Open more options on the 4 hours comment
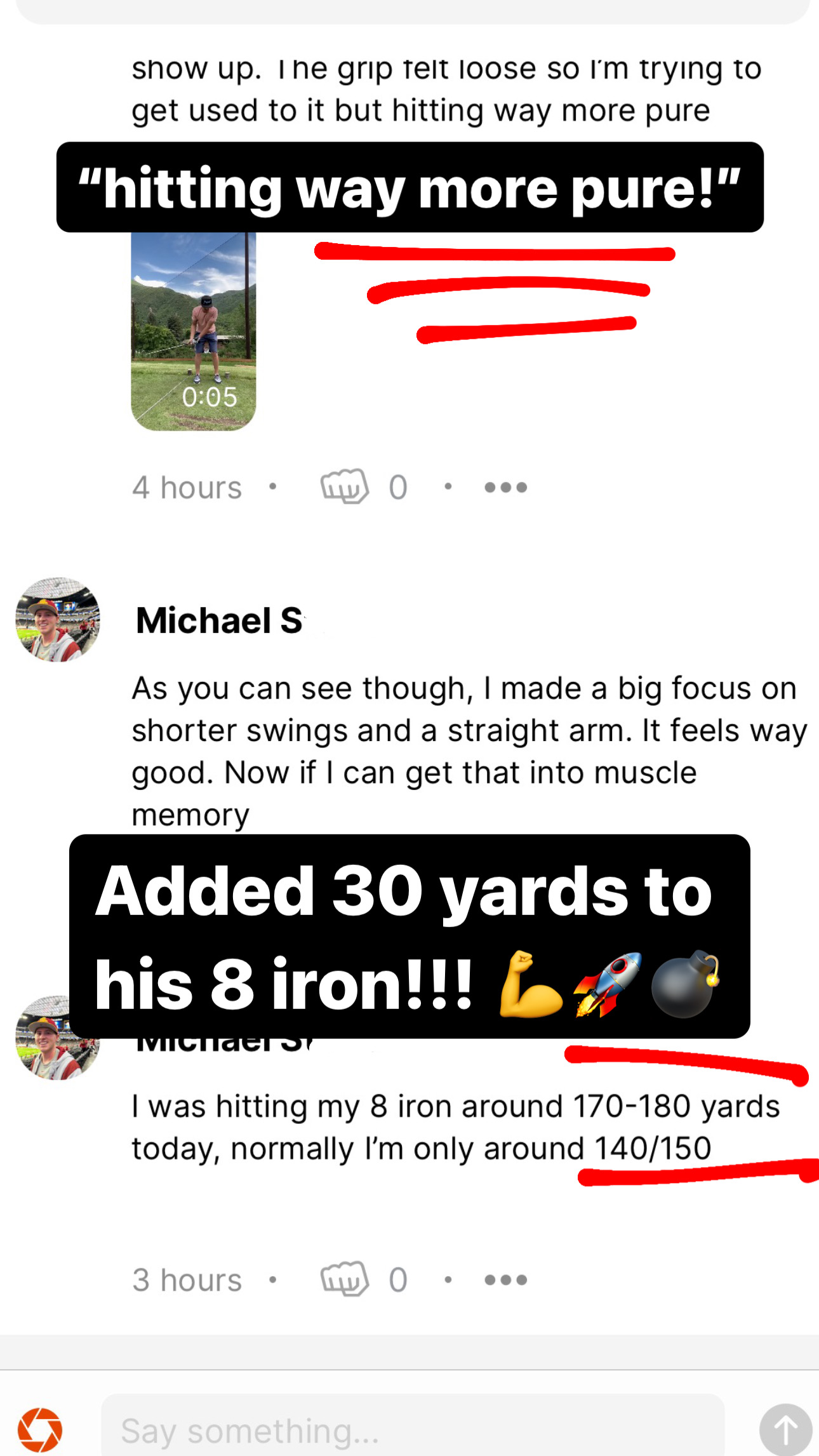This screenshot has height=1456, width=819. [x=505, y=487]
